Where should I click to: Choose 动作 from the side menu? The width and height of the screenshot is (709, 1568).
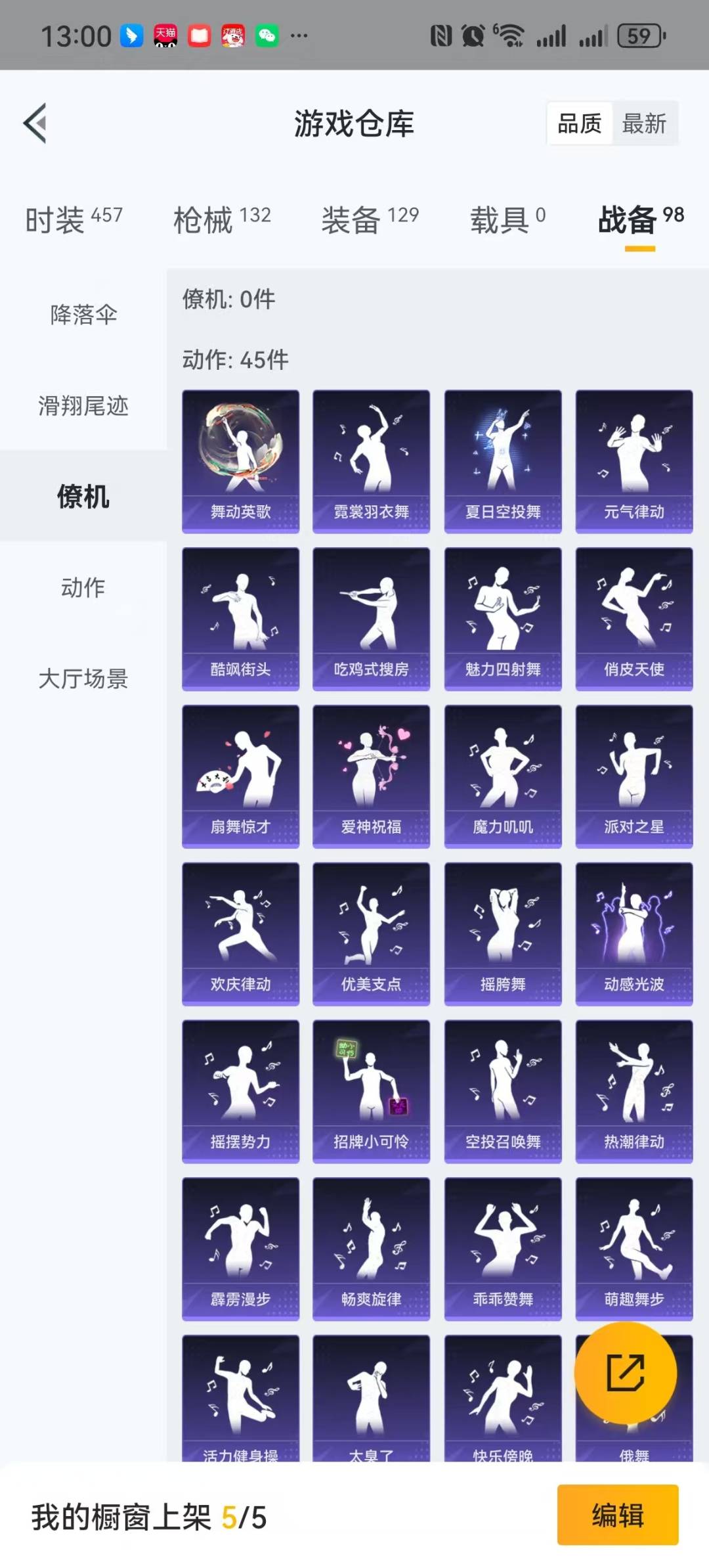tap(83, 587)
